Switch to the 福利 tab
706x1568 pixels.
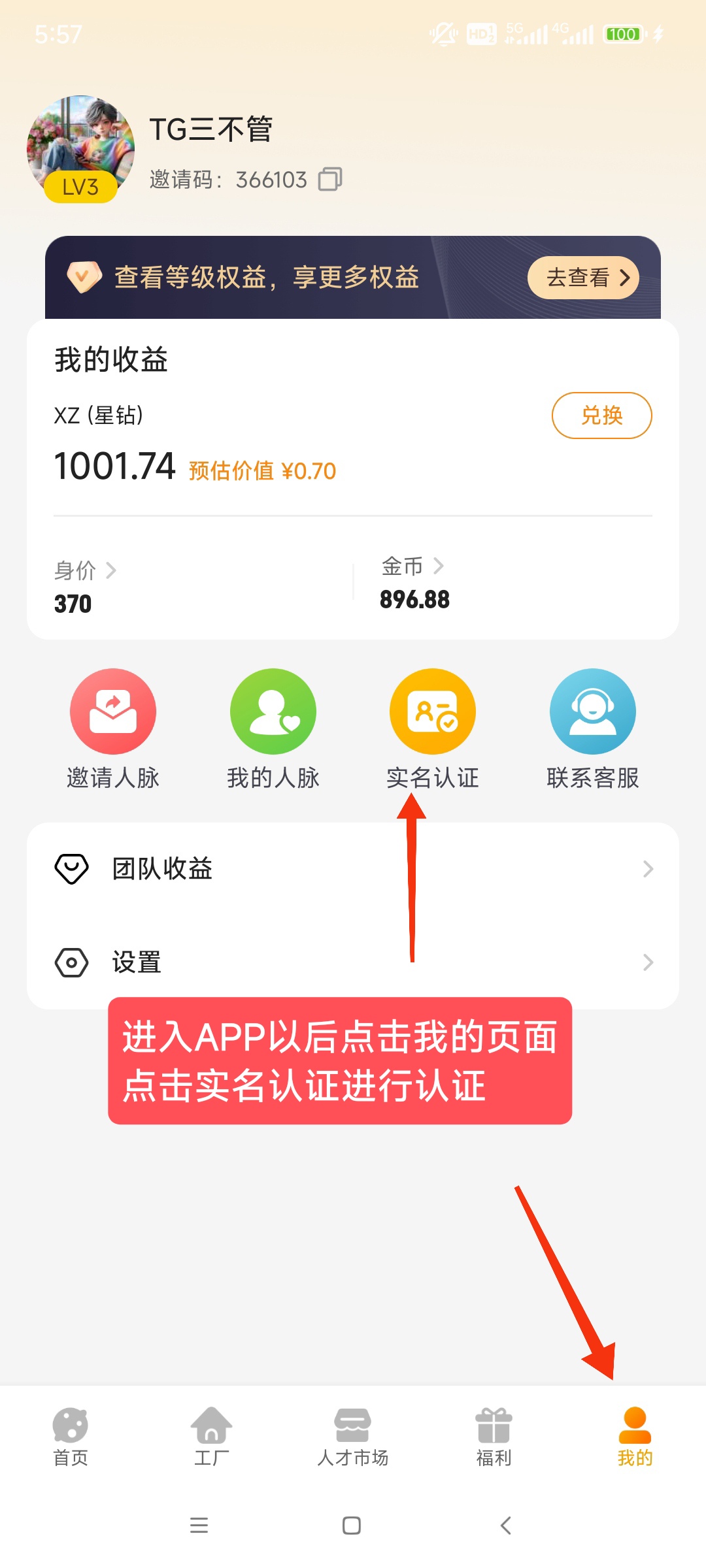[x=494, y=1437]
